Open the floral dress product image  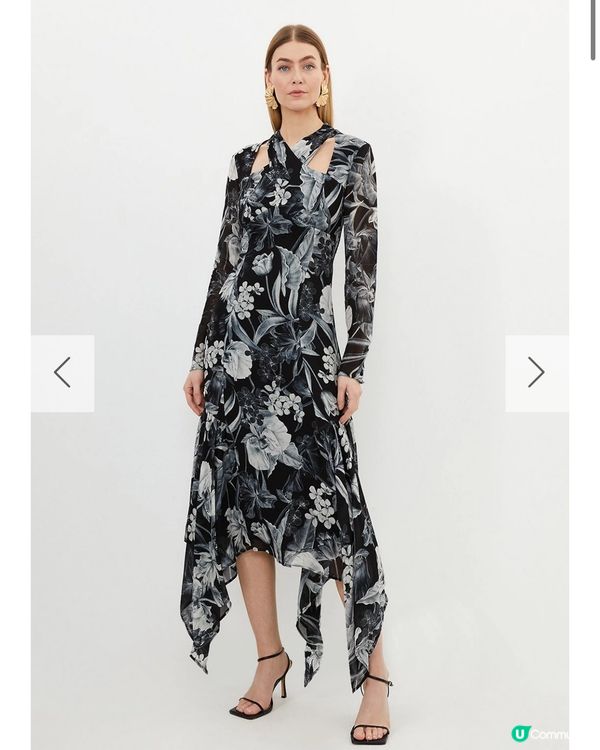[x=290, y=400]
